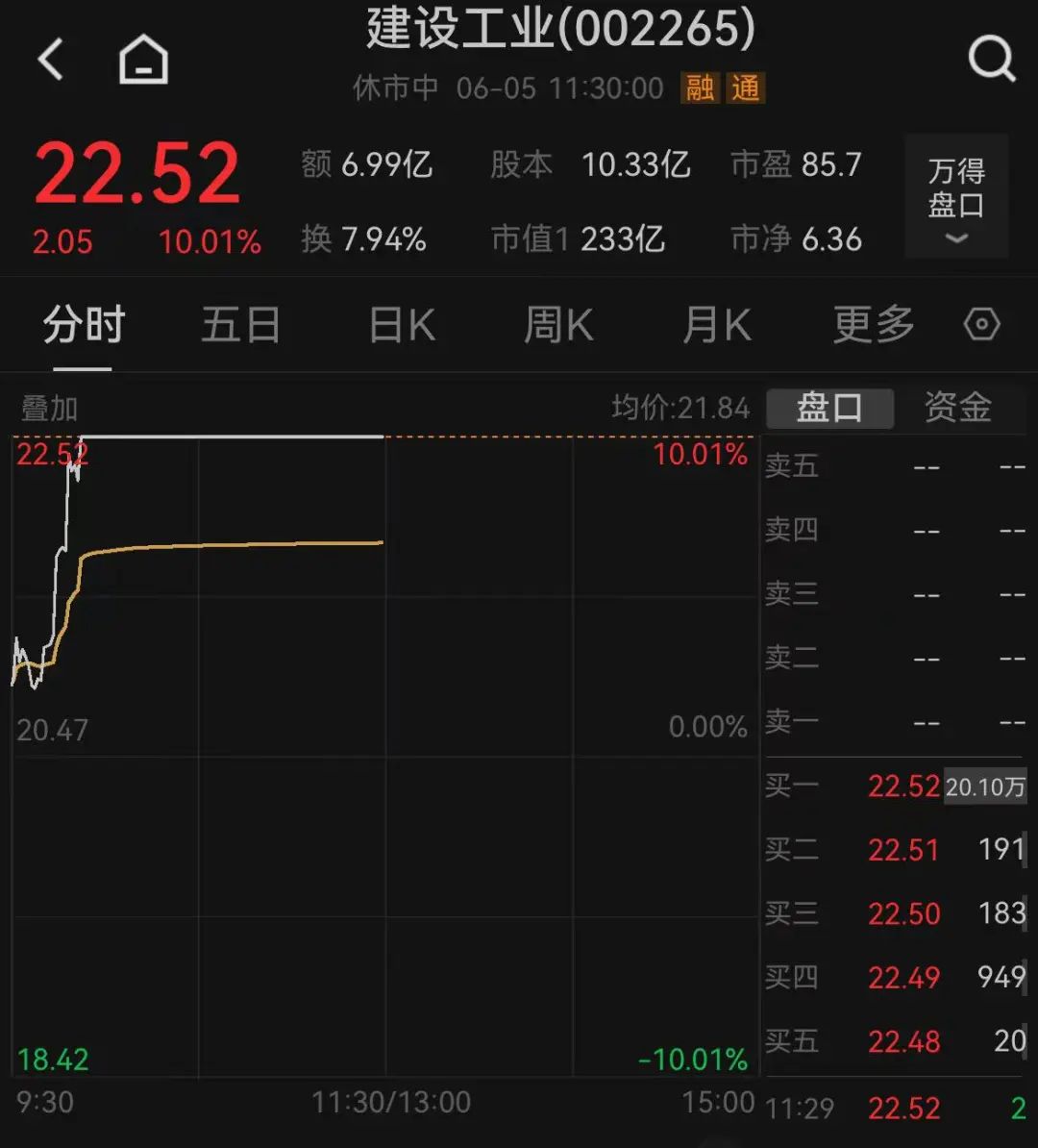Screen dimensions: 1038x1148
Task: Select the 分时 chart tab
Action: point(84,325)
